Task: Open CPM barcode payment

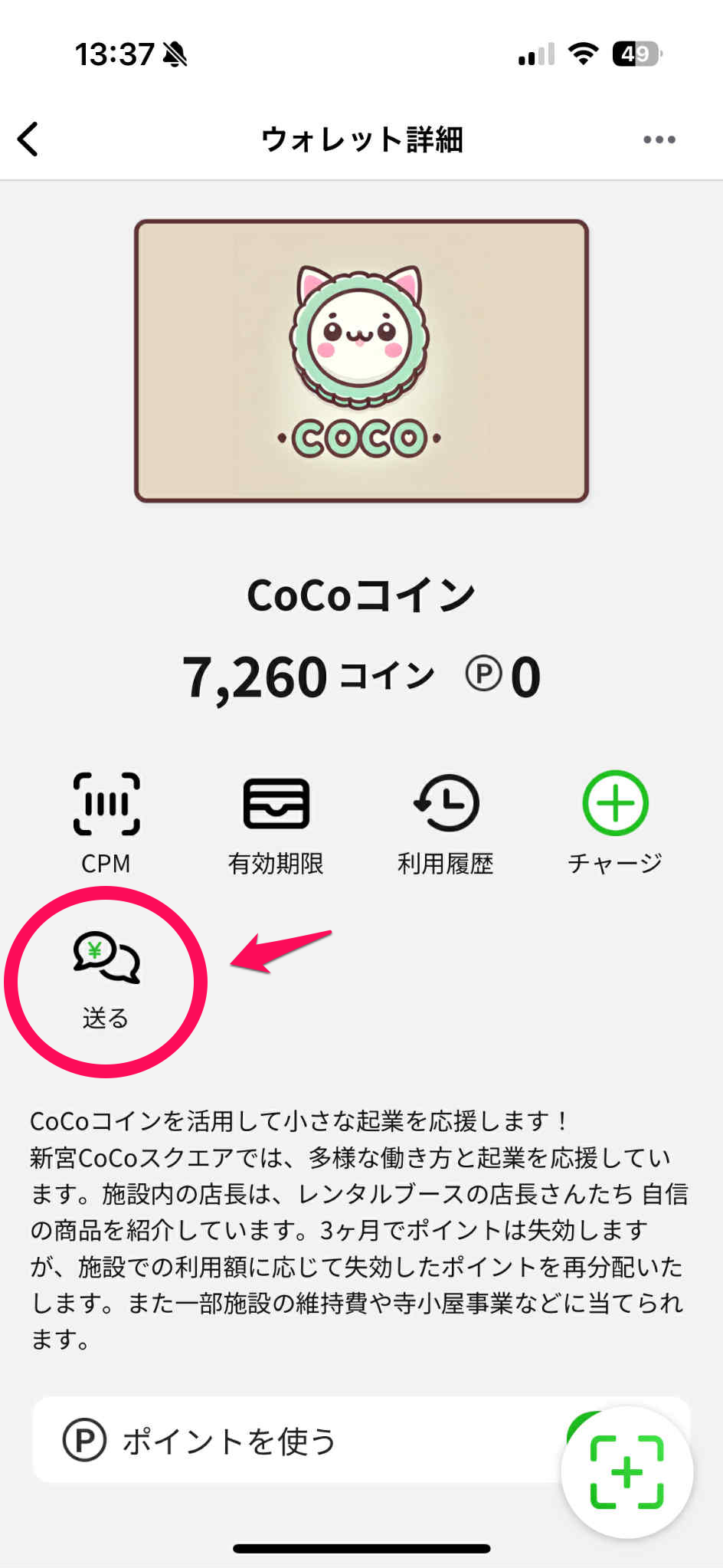Action: [106, 822]
